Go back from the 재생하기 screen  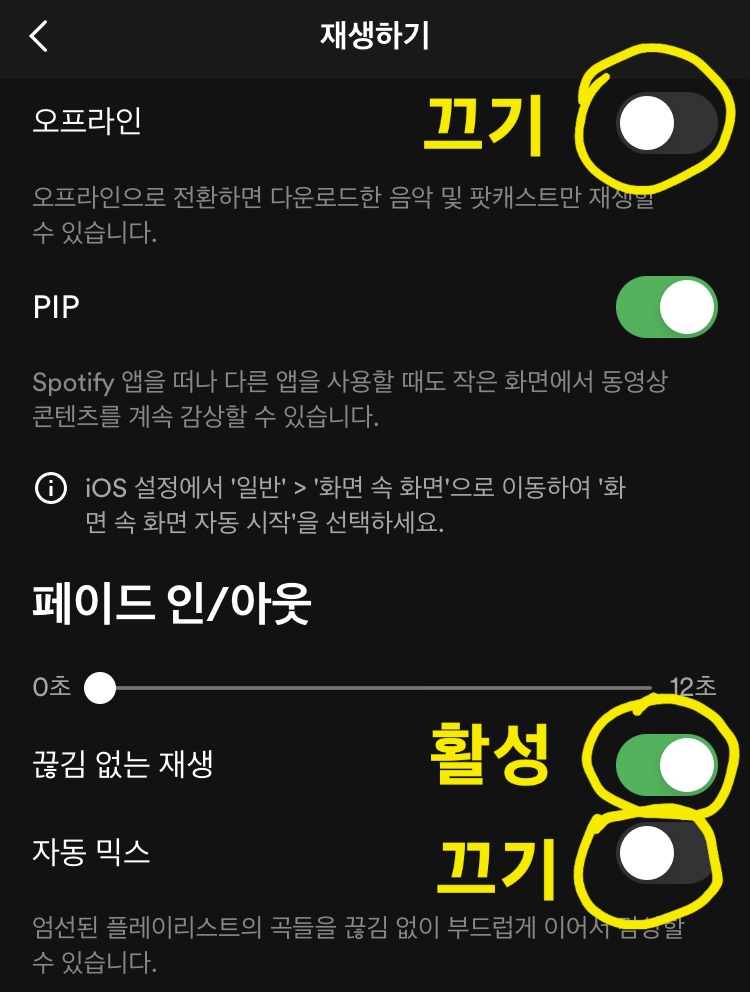(39, 35)
